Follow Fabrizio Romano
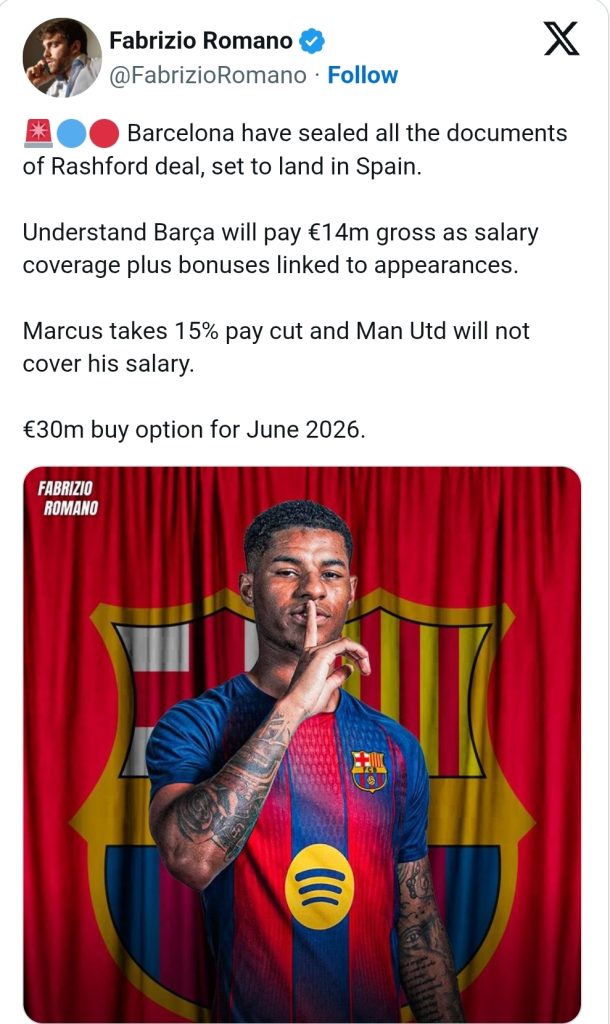 coord(363,75)
